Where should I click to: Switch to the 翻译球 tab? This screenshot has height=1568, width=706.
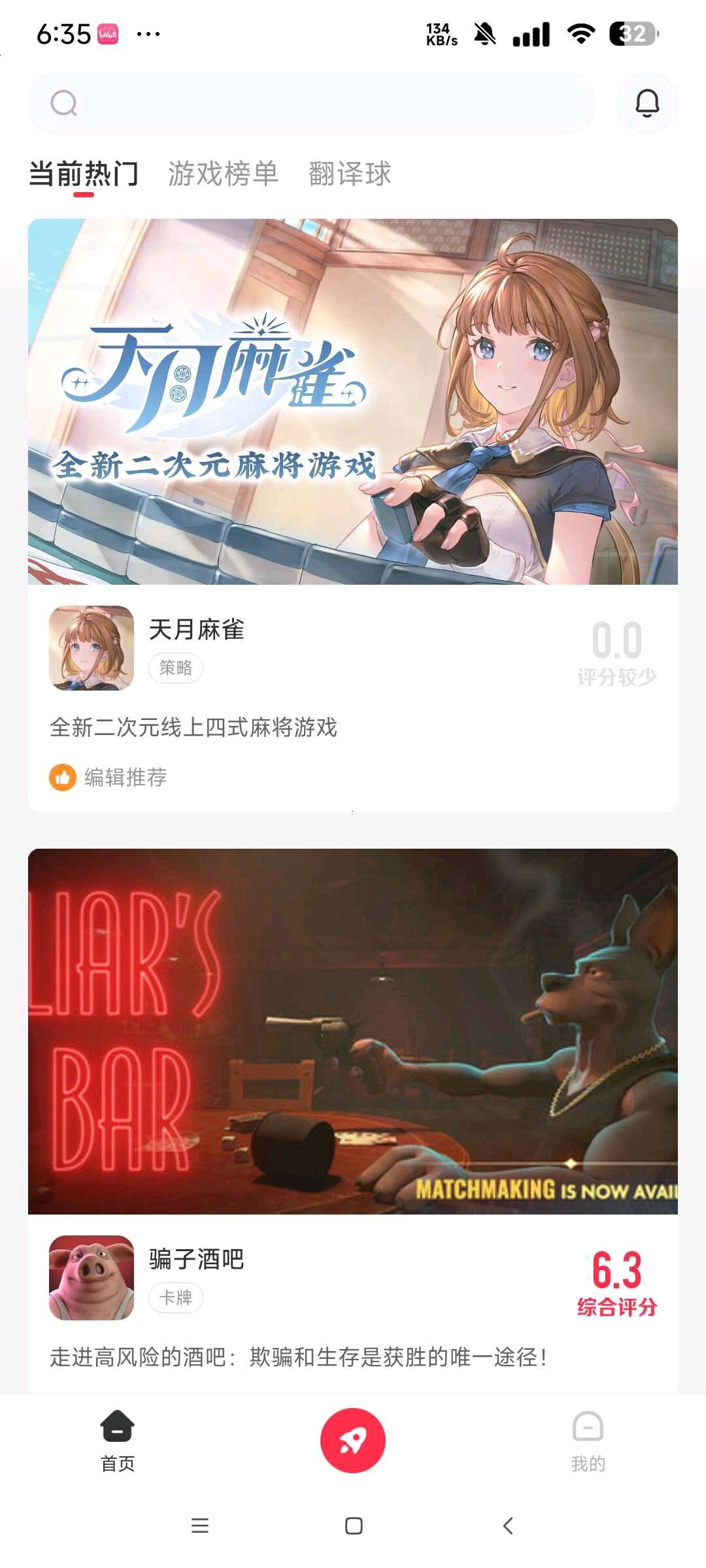coord(350,174)
